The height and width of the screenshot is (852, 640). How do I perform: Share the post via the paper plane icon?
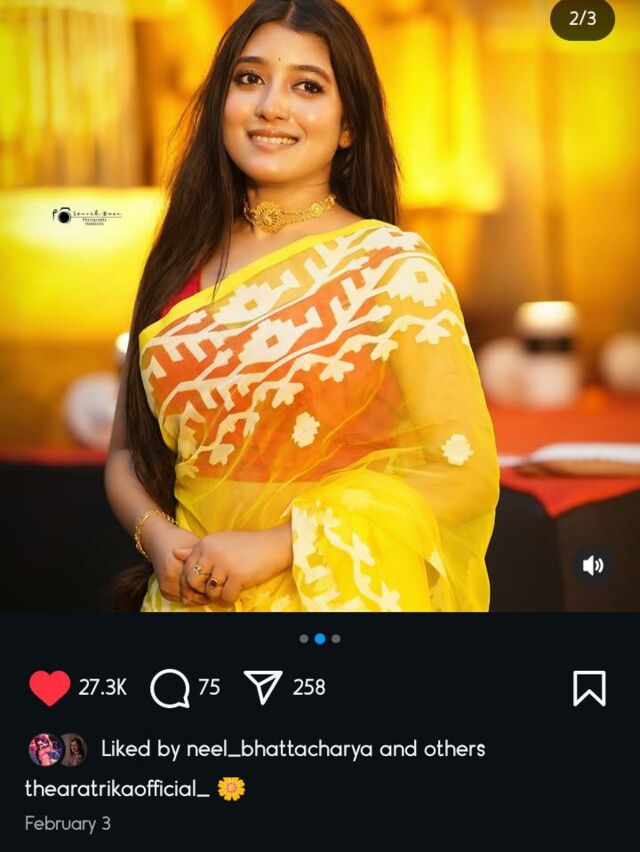(263, 687)
